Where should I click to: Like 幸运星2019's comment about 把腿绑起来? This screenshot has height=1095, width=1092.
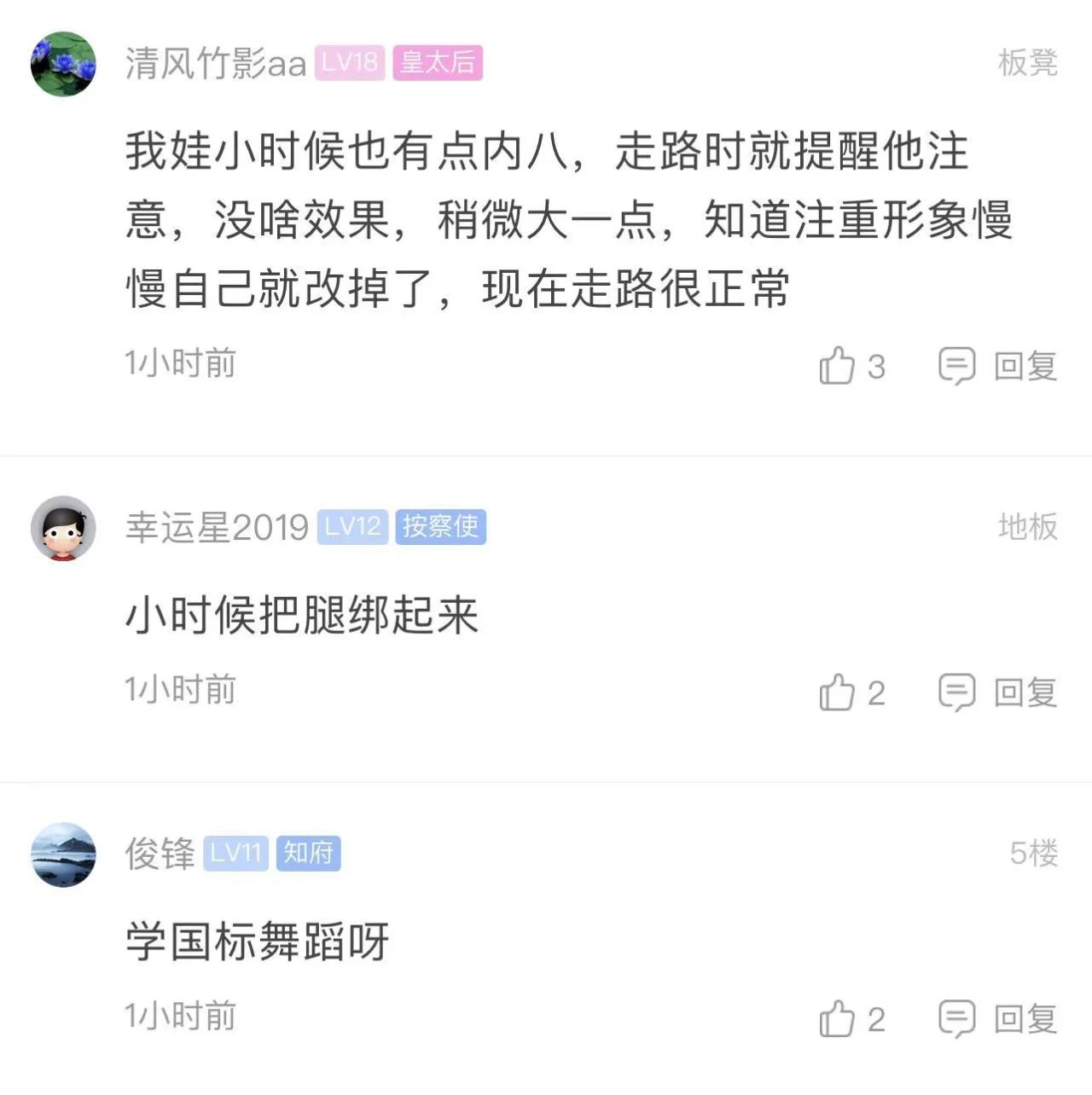[837, 692]
